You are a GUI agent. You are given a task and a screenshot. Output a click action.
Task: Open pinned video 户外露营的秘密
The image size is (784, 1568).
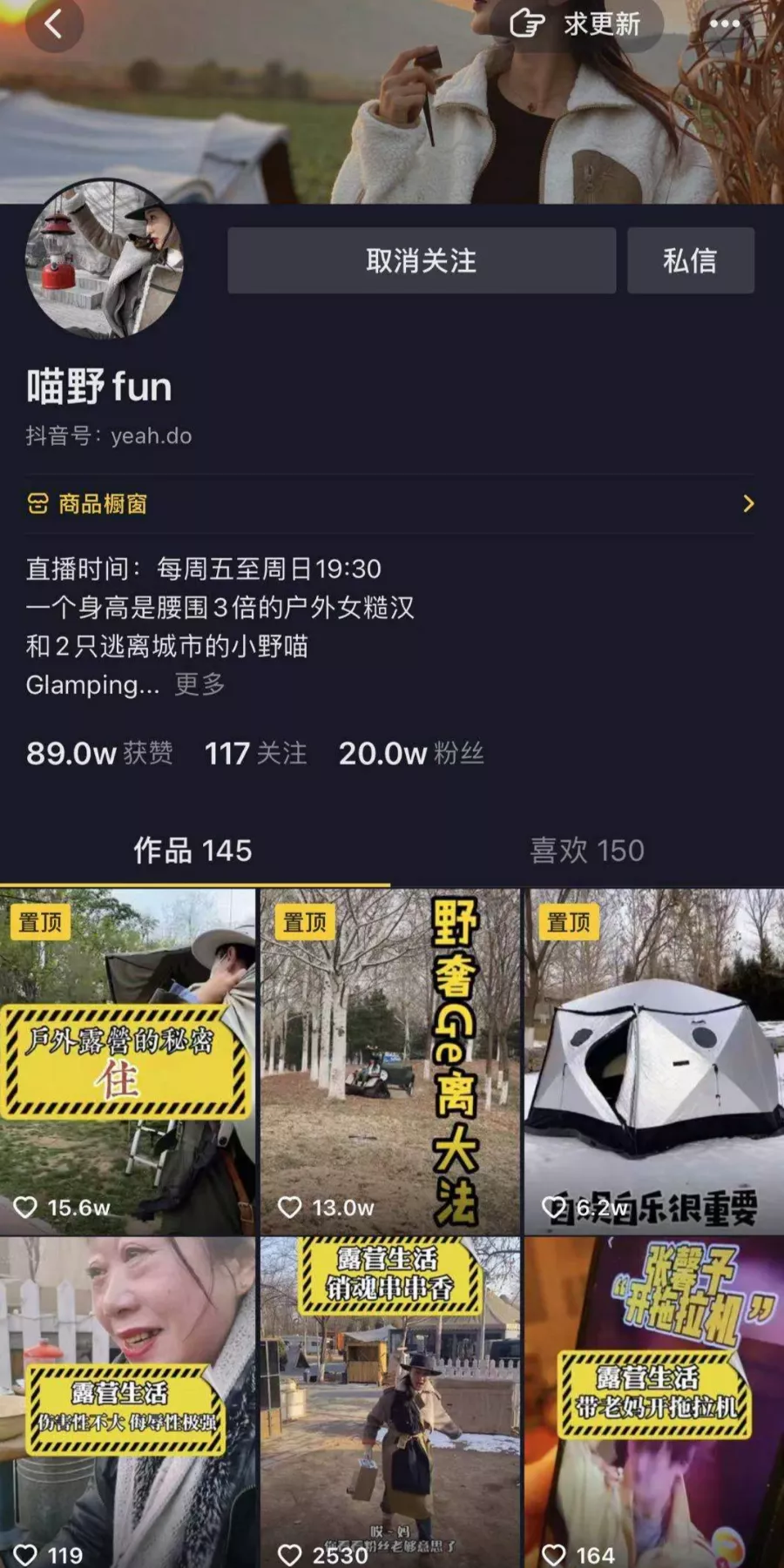click(x=128, y=1060)
